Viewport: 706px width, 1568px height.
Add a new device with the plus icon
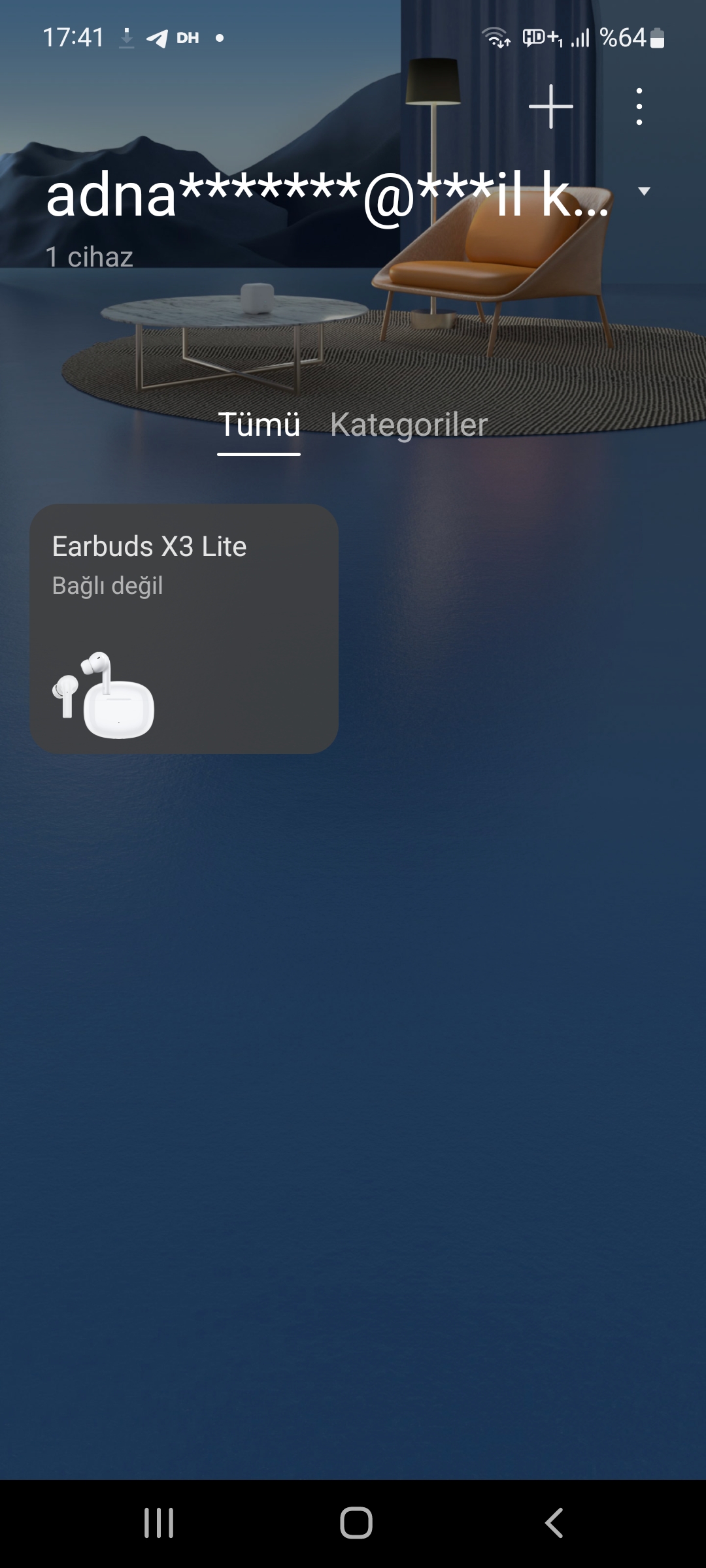tap(551, 106)
